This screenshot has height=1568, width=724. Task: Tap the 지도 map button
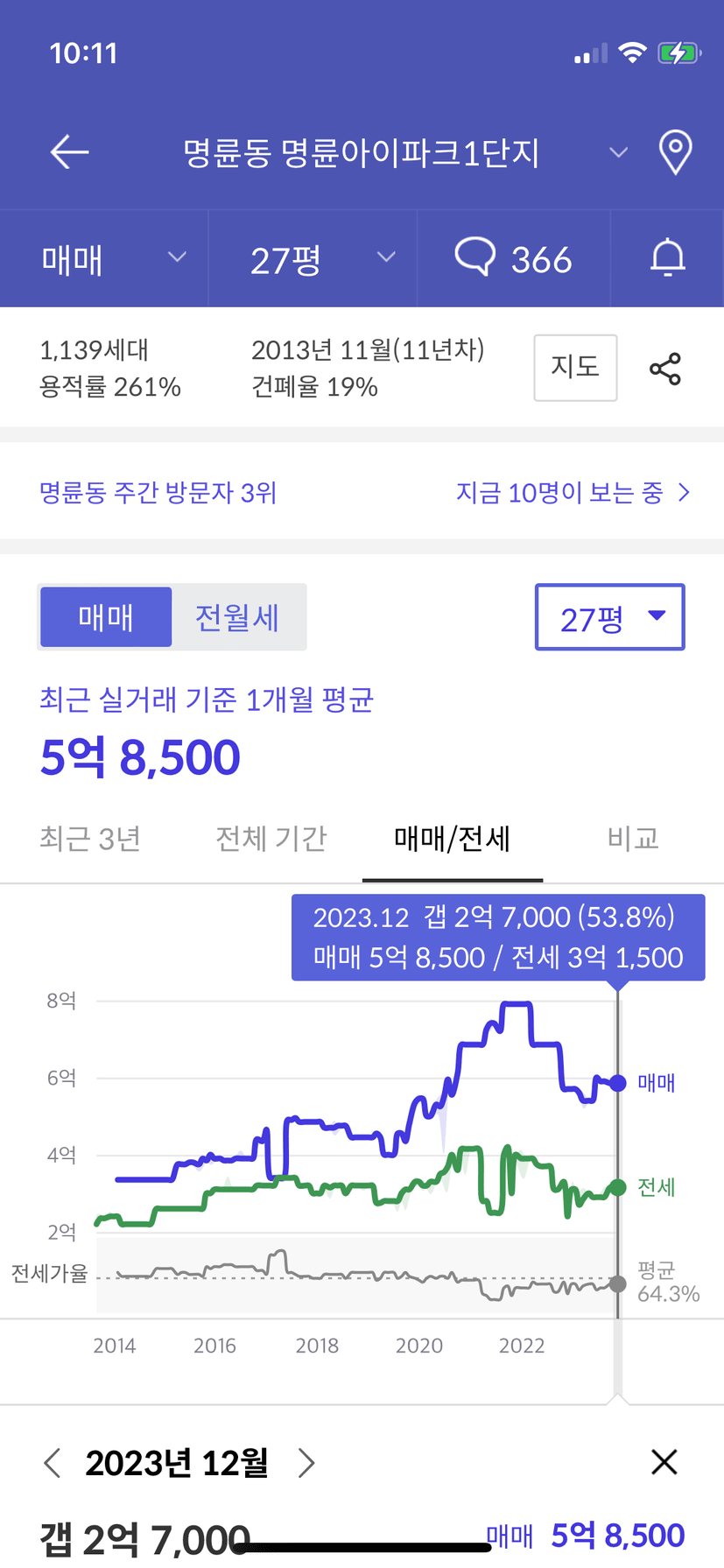(575, 368)
